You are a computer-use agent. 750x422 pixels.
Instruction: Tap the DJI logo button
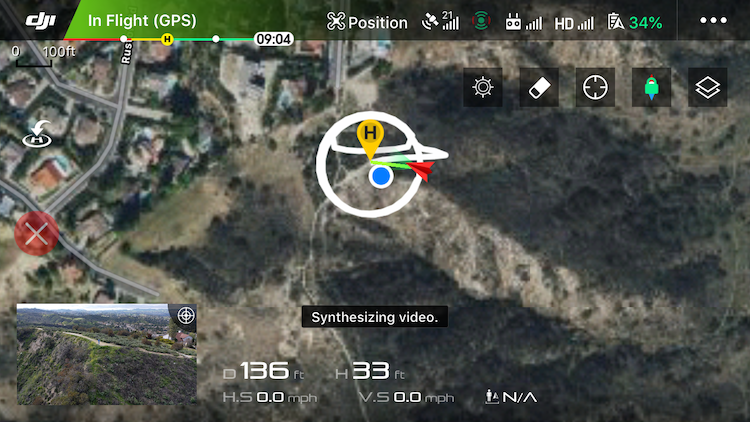click(x=40, y=20)
